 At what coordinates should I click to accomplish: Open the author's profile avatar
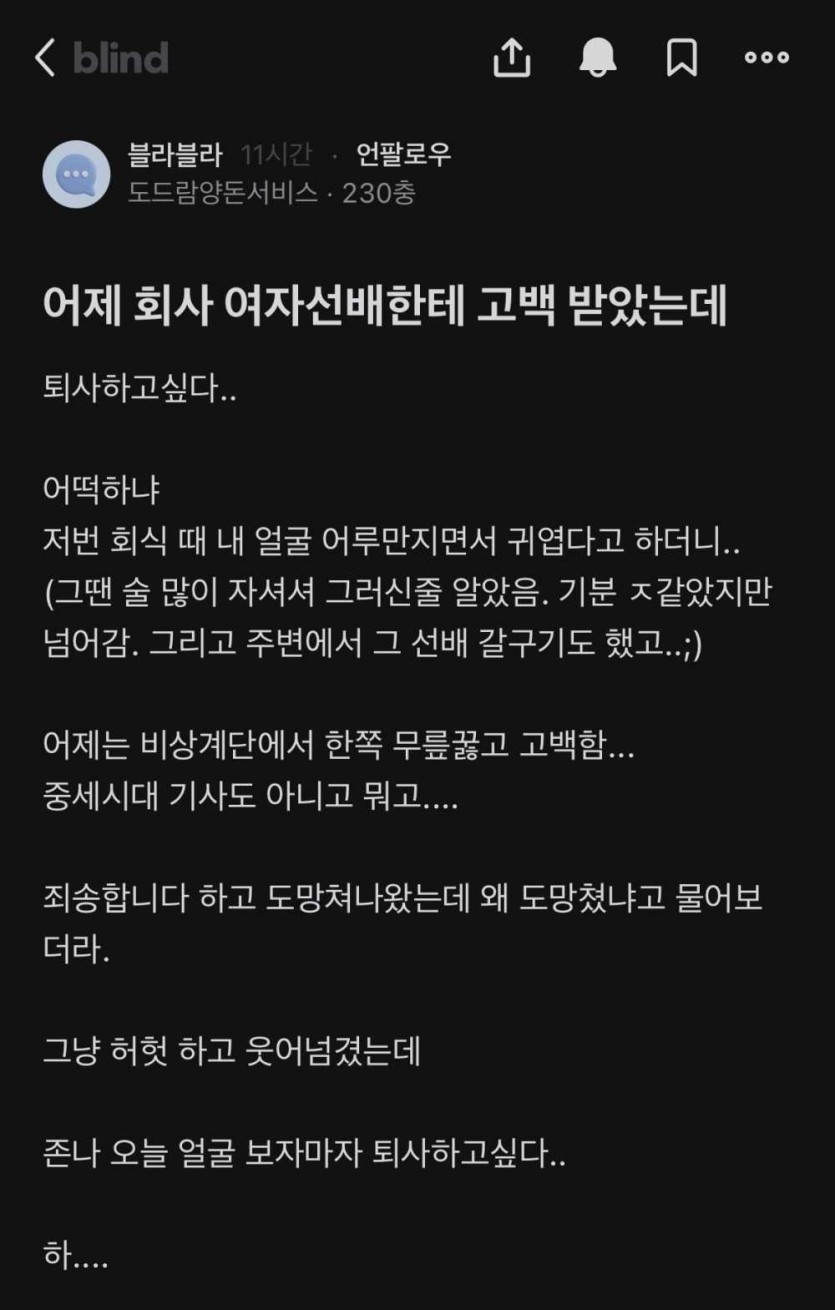pyautogui.click(x=76, y=174)
